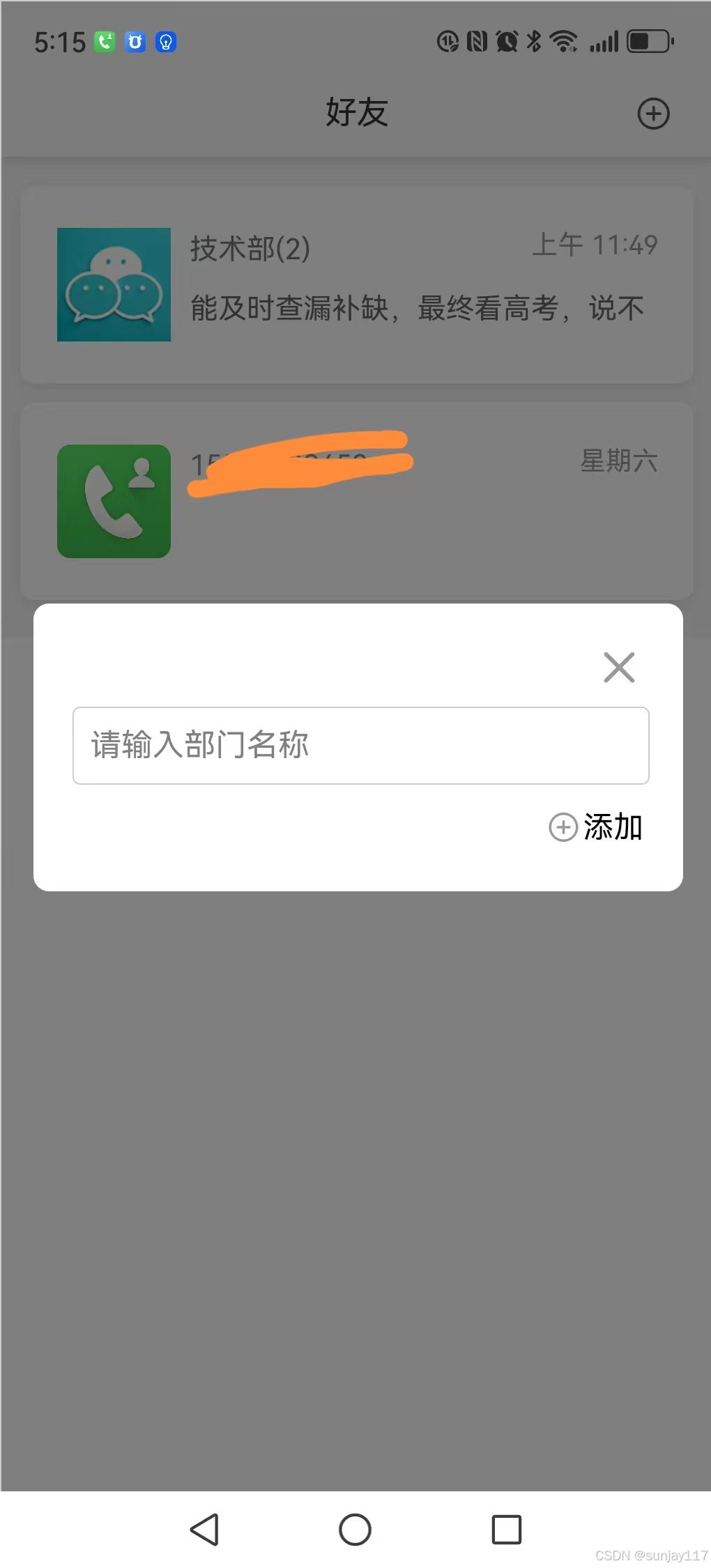
Task: Open the plus icon in the 好友 header
Action: click(653, 114)
